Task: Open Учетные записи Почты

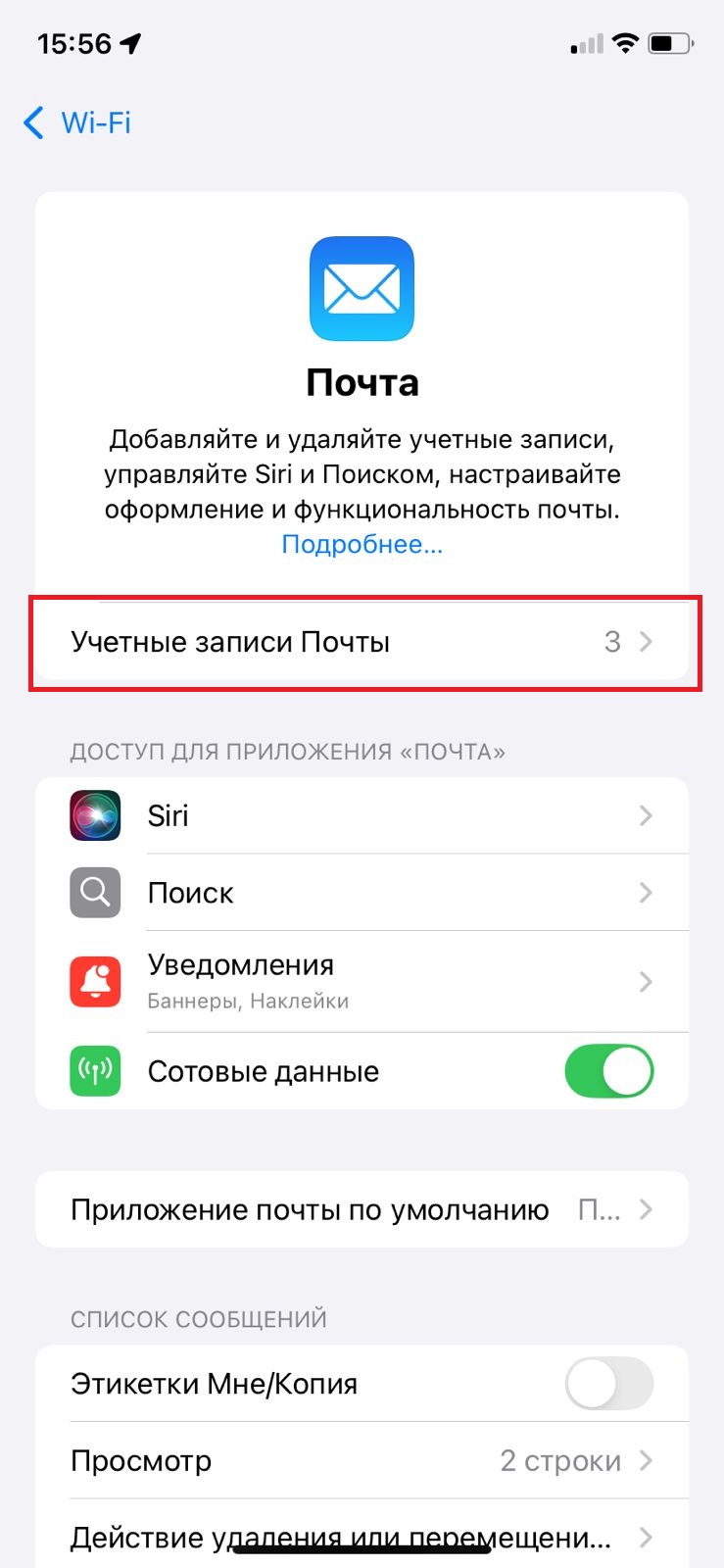Action: click(x=362, y=642)
